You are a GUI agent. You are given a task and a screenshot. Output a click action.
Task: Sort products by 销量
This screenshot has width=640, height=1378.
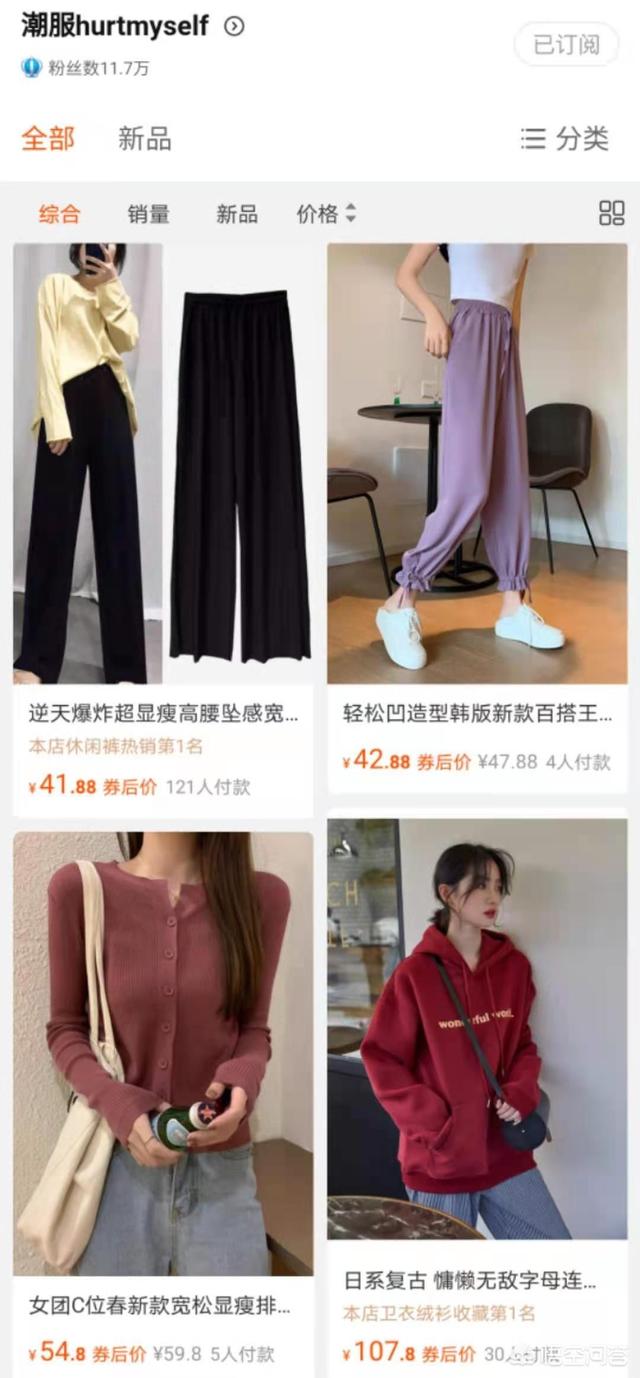(x=148, y=213)
